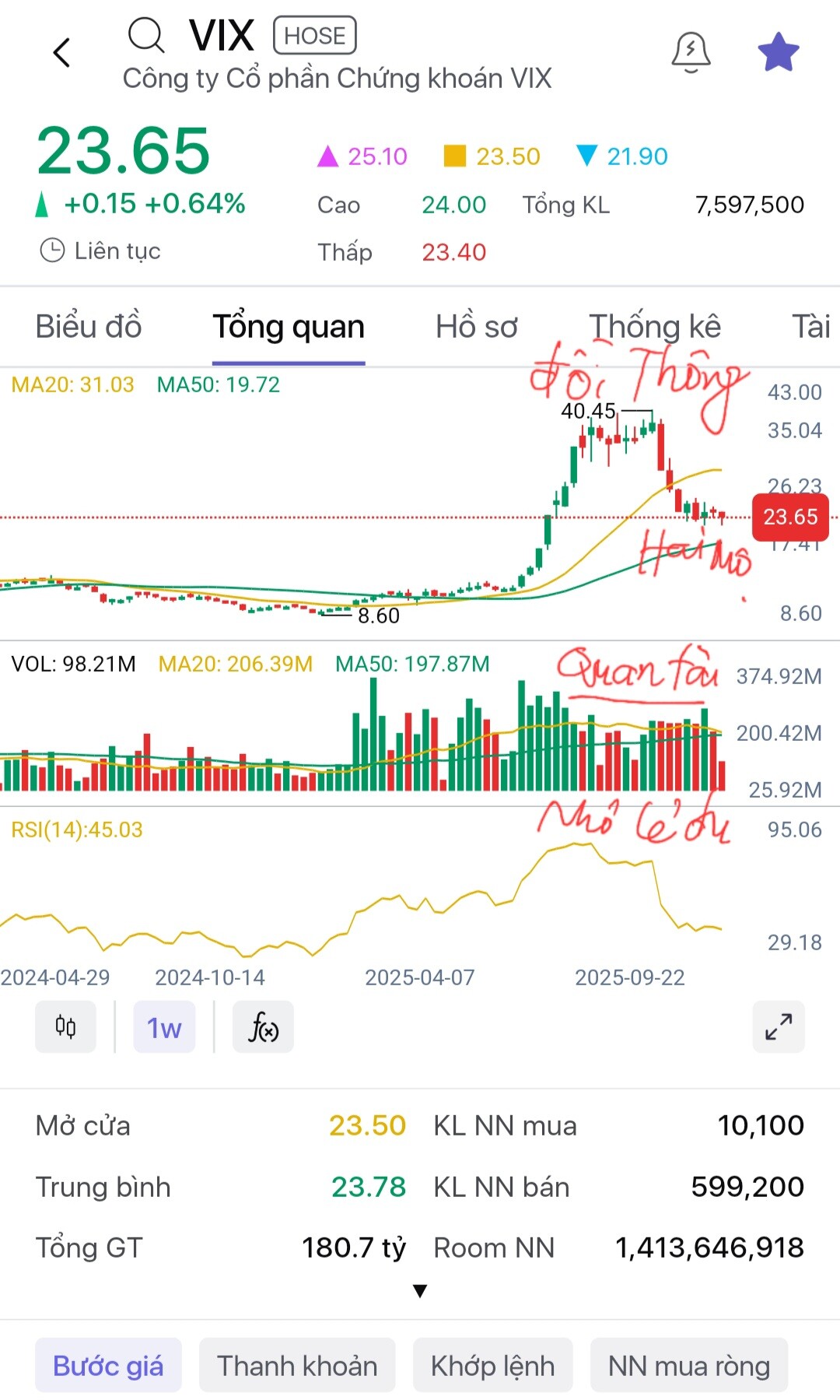Expand chart to fullscreen
840x1400 pixels.
tap(778, 1027)
